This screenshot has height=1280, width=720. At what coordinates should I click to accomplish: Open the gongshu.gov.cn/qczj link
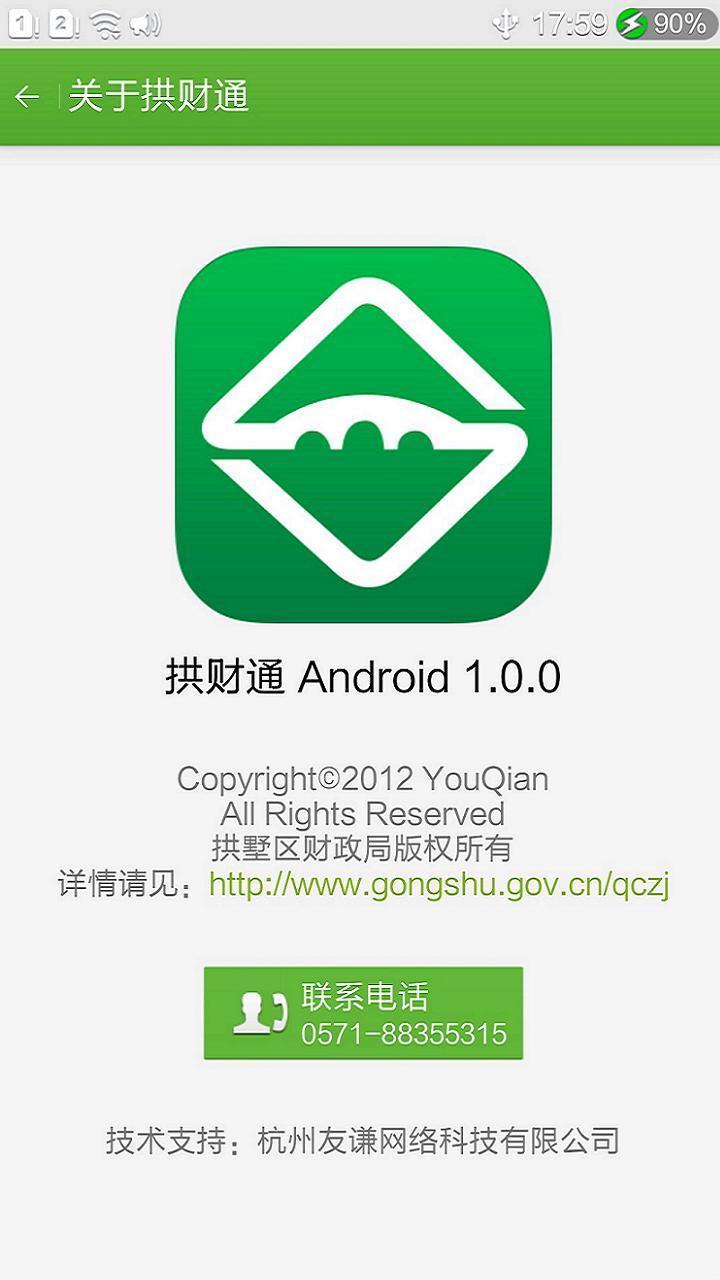pos(438,885)
